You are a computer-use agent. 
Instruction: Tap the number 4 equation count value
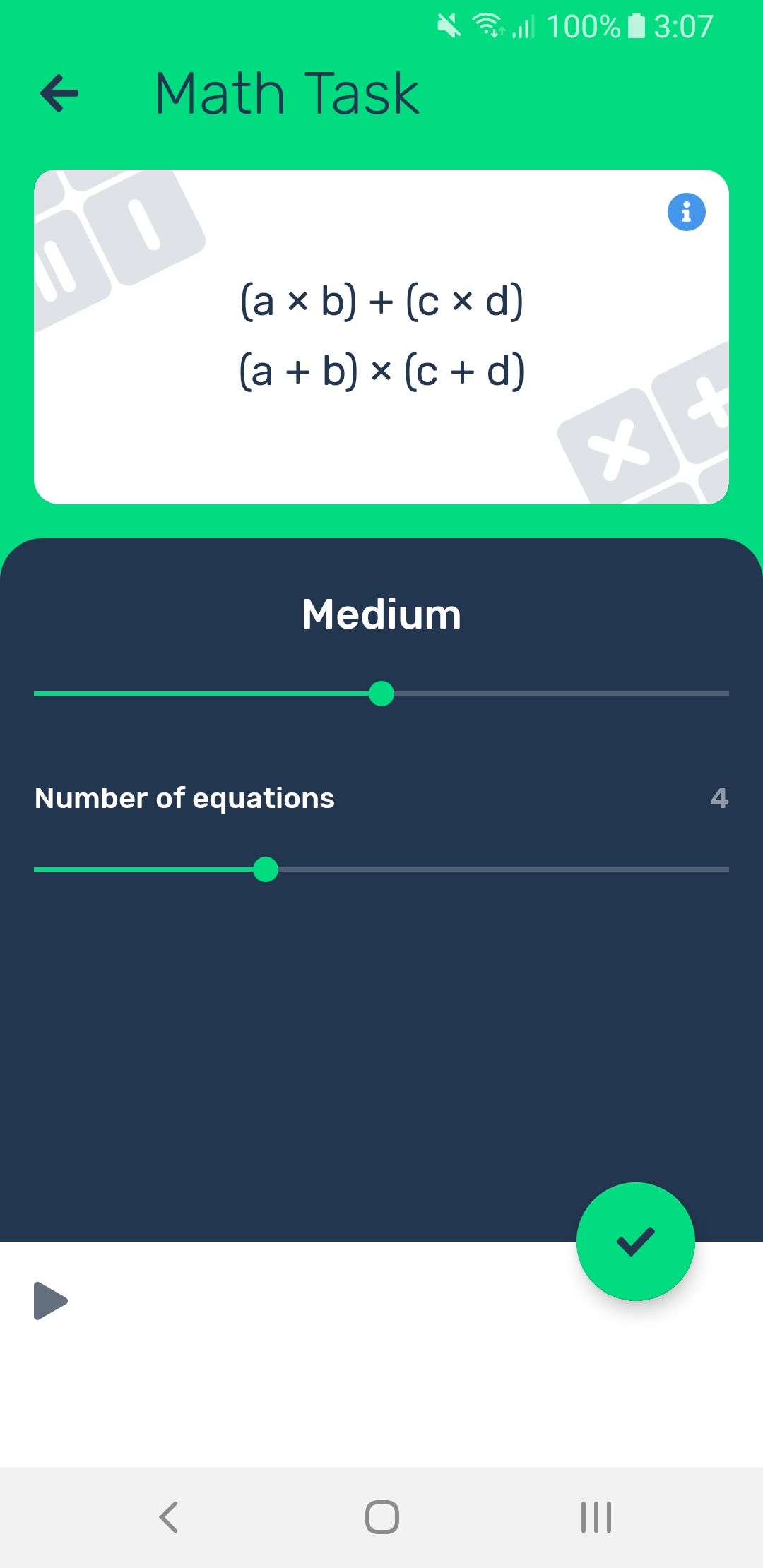coord(720,798)
